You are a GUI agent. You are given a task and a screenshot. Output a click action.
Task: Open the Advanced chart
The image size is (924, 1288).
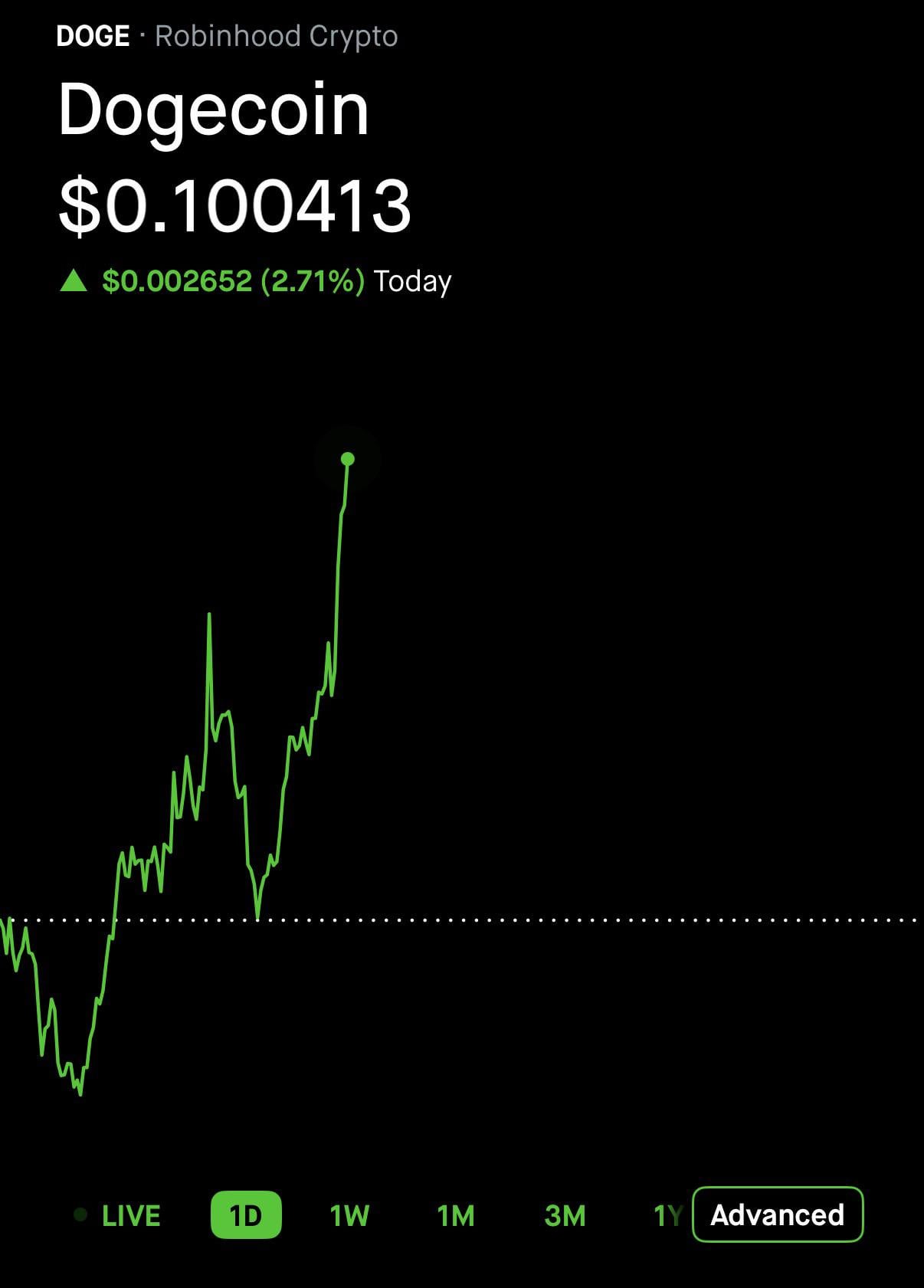777,1214
